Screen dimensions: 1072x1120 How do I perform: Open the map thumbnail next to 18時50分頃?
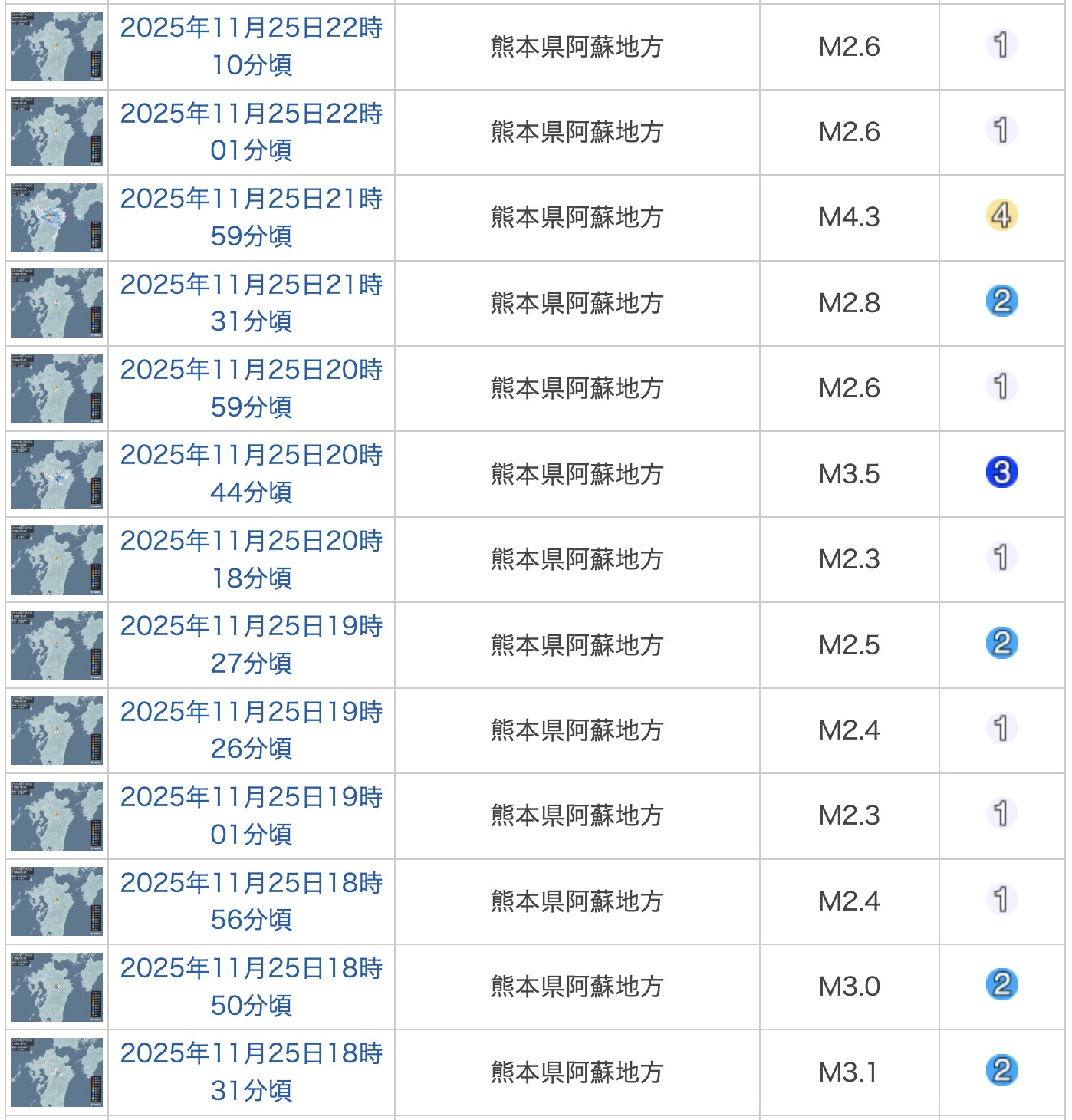(57, 987)
